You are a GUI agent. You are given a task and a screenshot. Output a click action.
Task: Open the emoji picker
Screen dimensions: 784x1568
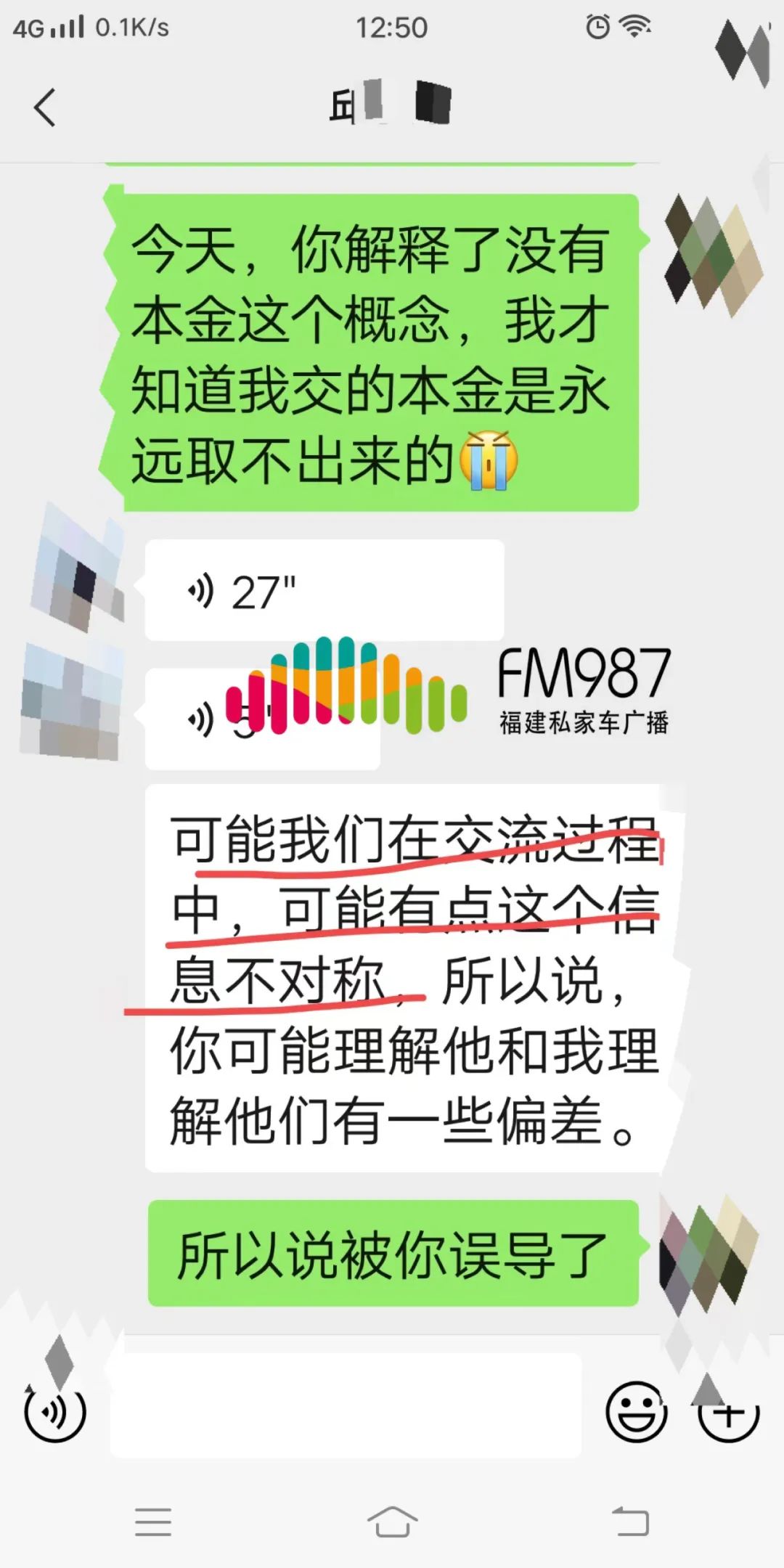(636, 1411)
